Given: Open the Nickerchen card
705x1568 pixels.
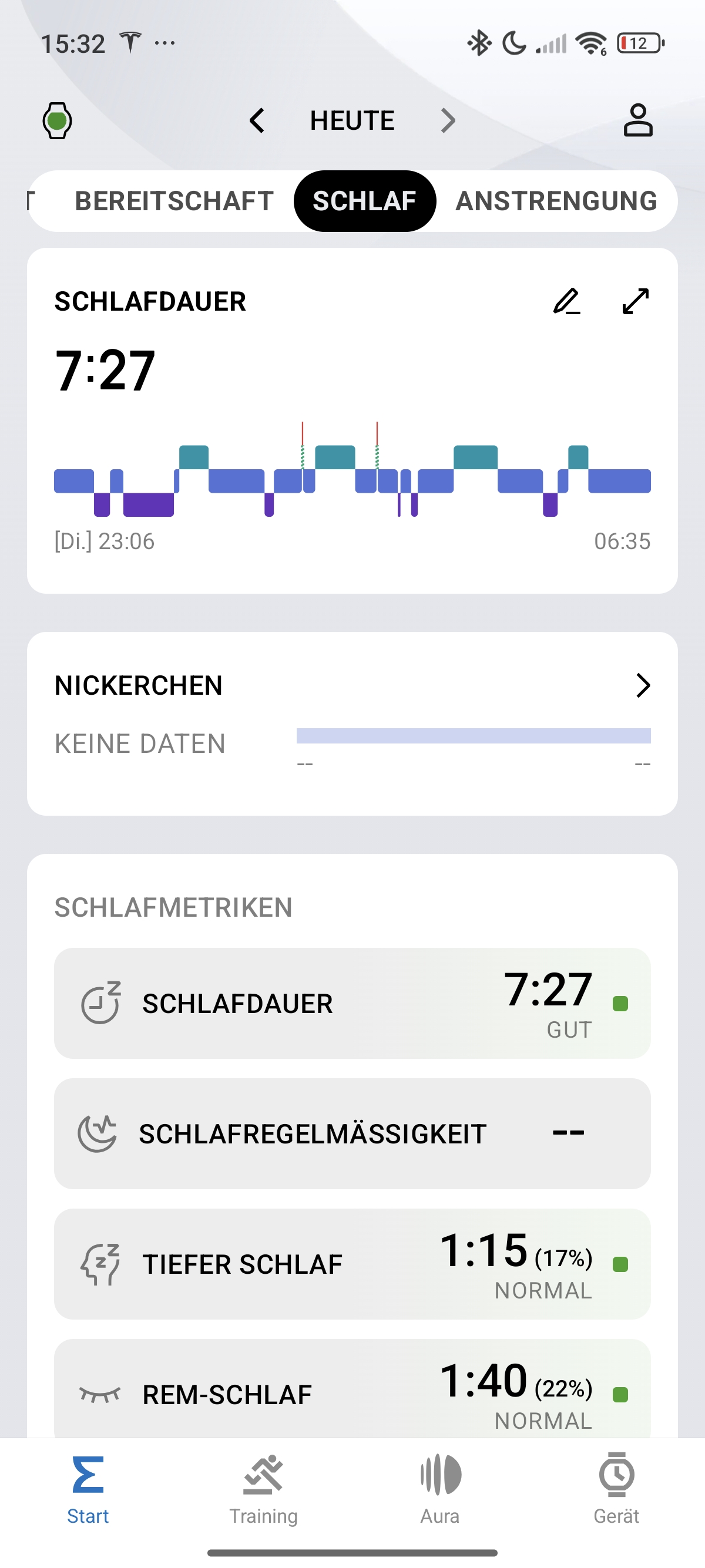Looking at the screenshot, I should point(352,724).
